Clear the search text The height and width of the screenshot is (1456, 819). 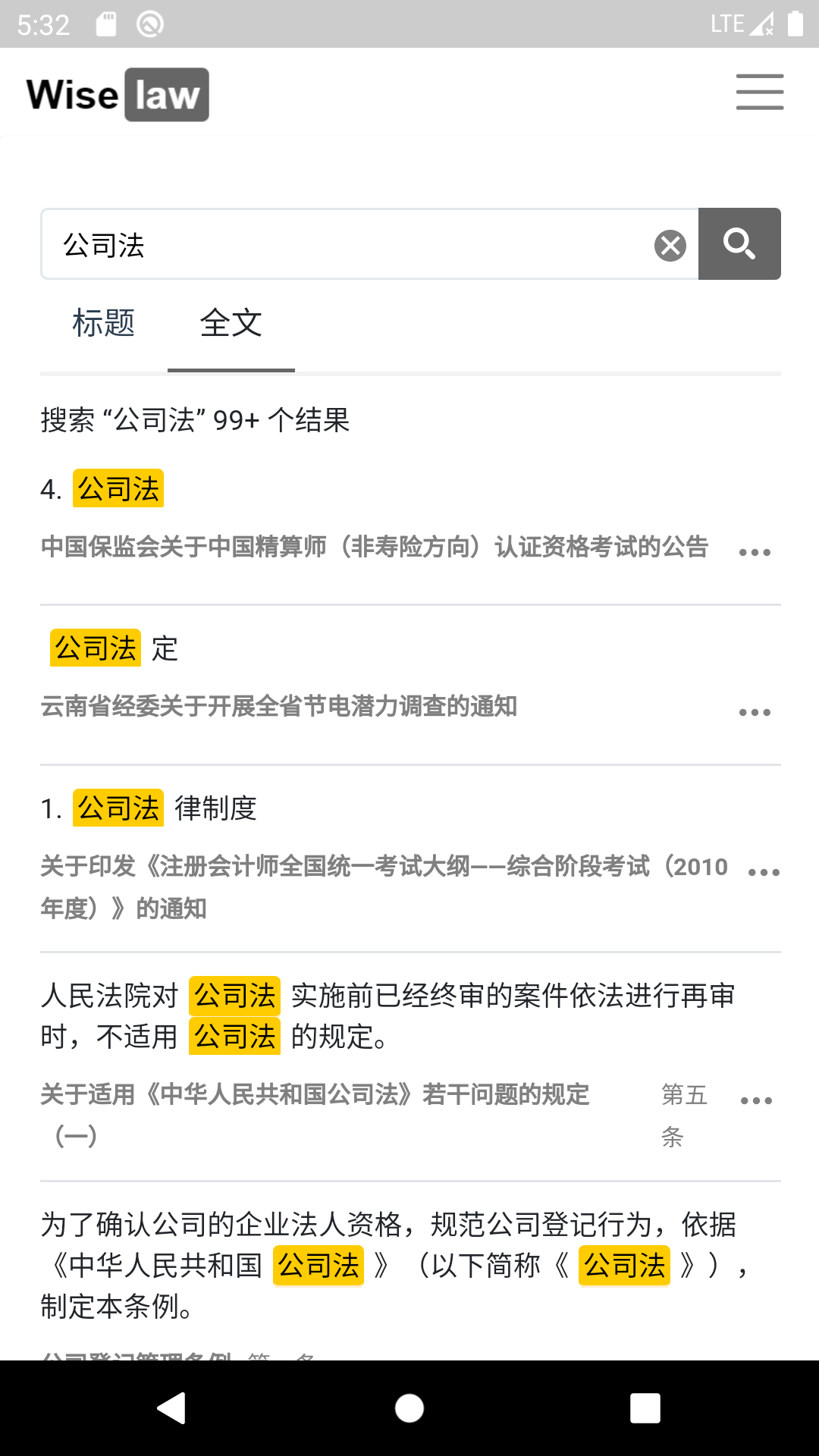point(670,246)
